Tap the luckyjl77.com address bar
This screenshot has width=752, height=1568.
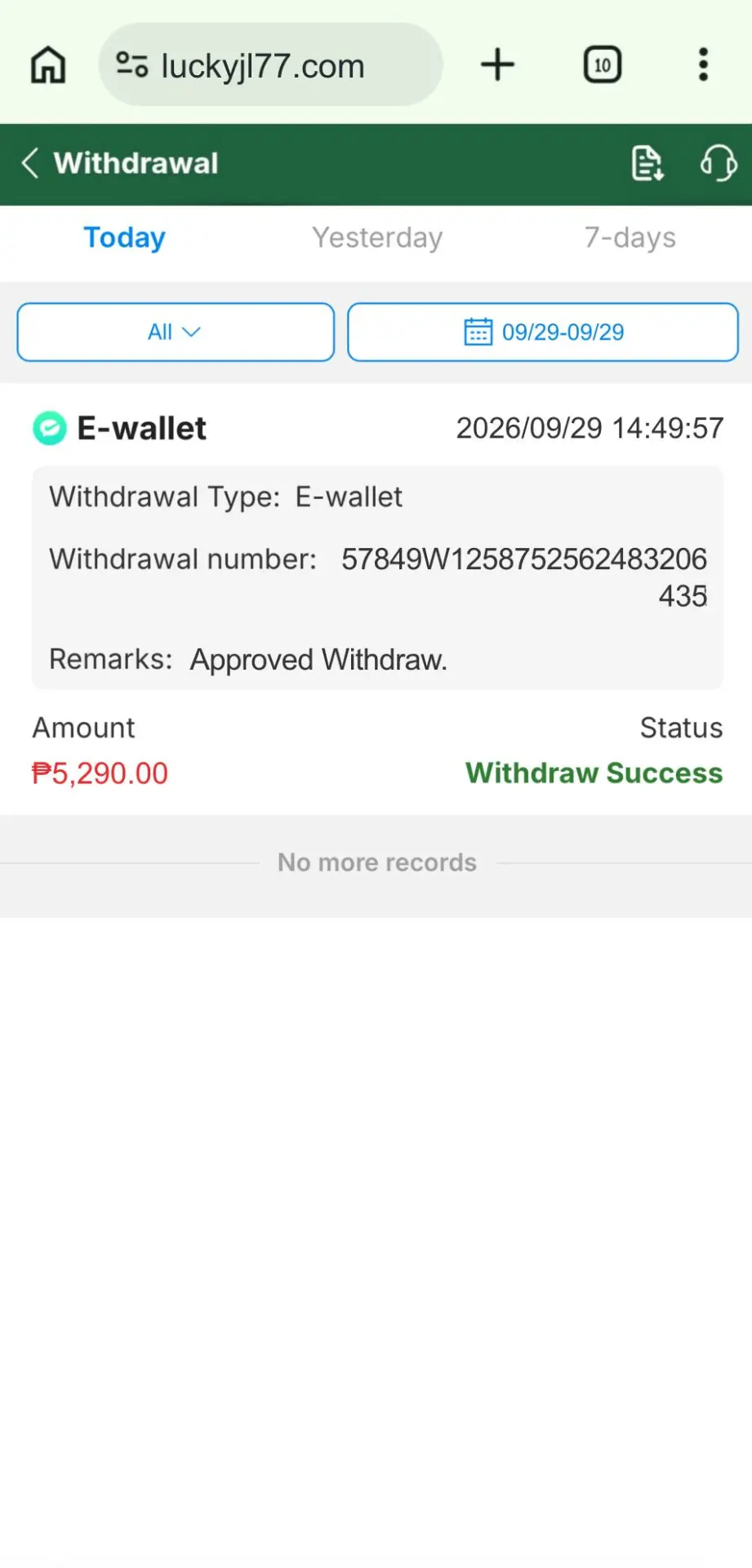(270, 65)
